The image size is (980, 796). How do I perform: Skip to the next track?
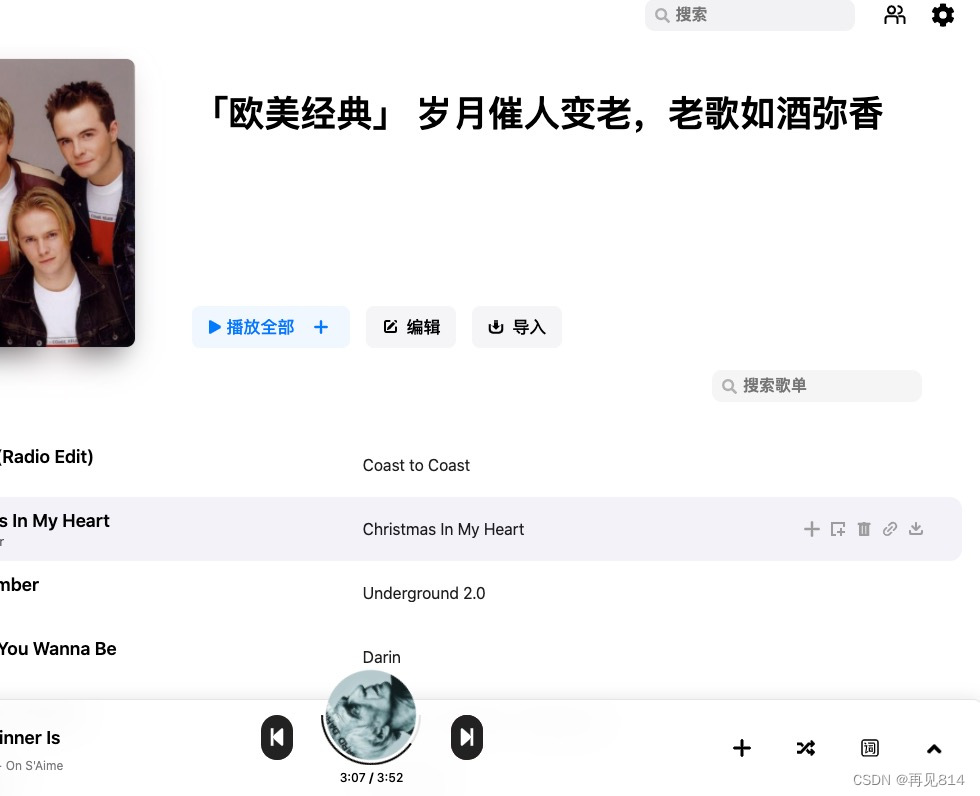pyautogui.click(x=467, y=738)
